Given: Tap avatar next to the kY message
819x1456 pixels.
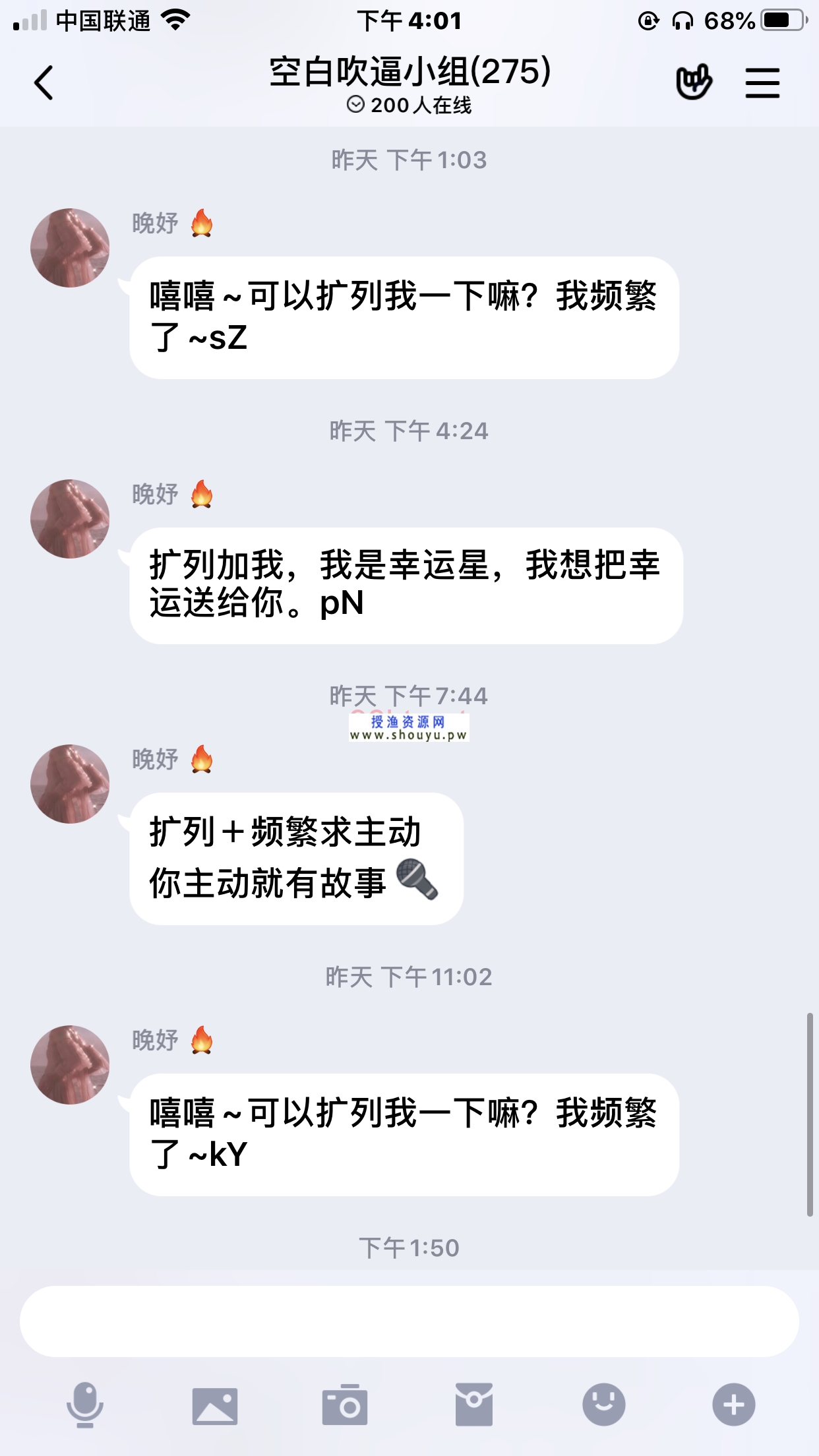Looking at the screenshot, I should [70, 1064].
